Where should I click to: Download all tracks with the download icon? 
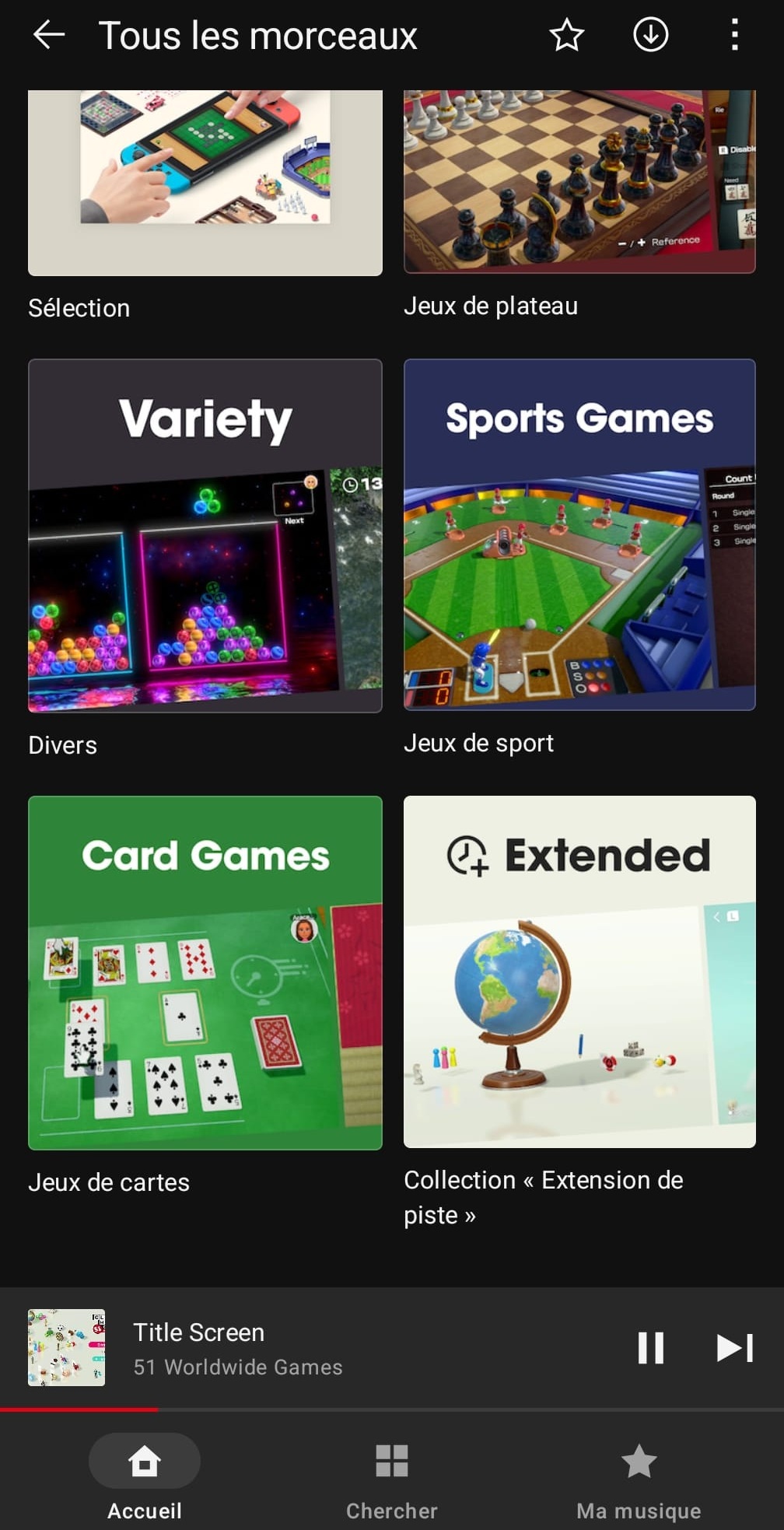coord(651,35)
